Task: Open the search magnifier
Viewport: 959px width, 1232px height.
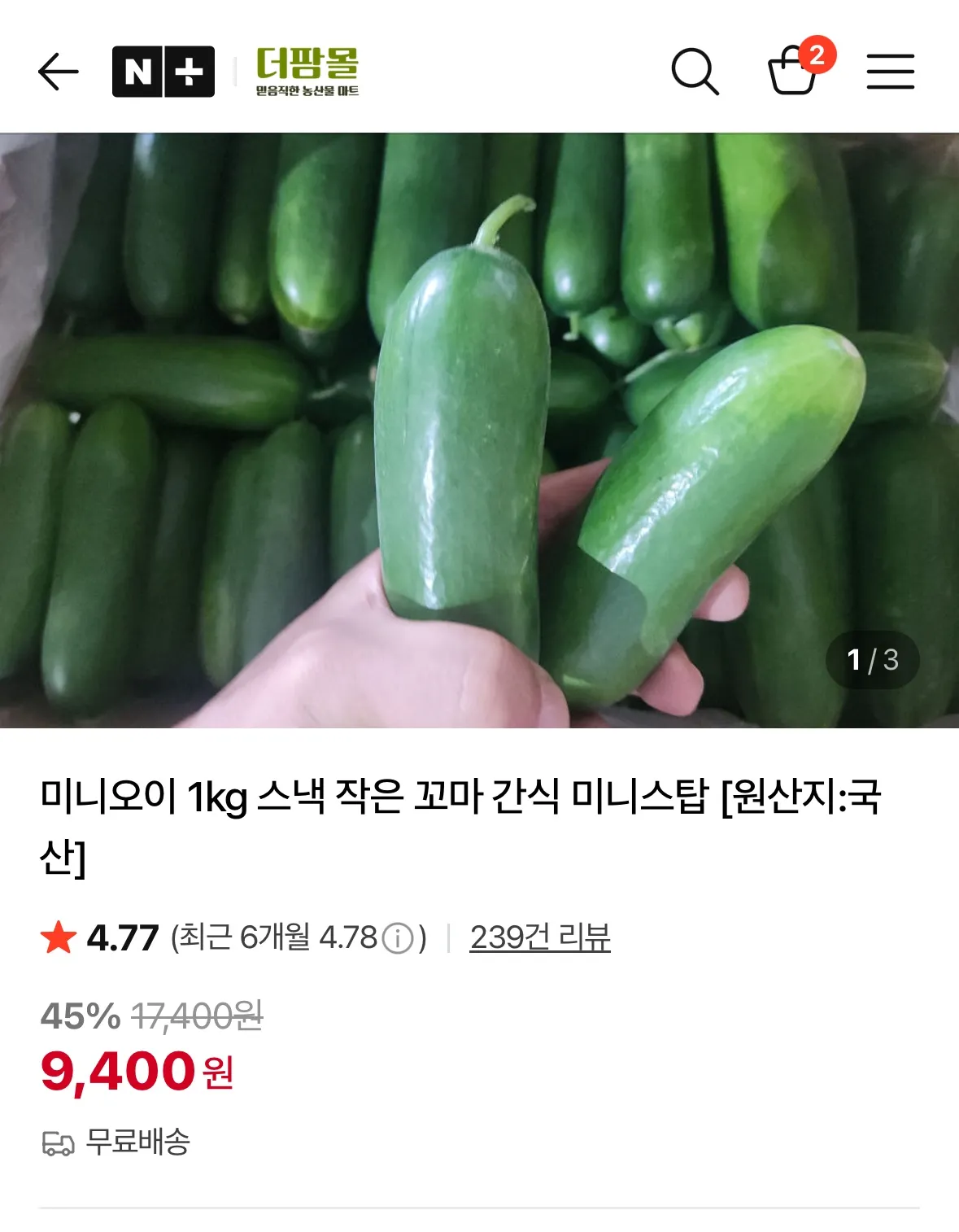Action: pyautogui.click(x=695, y=72)
